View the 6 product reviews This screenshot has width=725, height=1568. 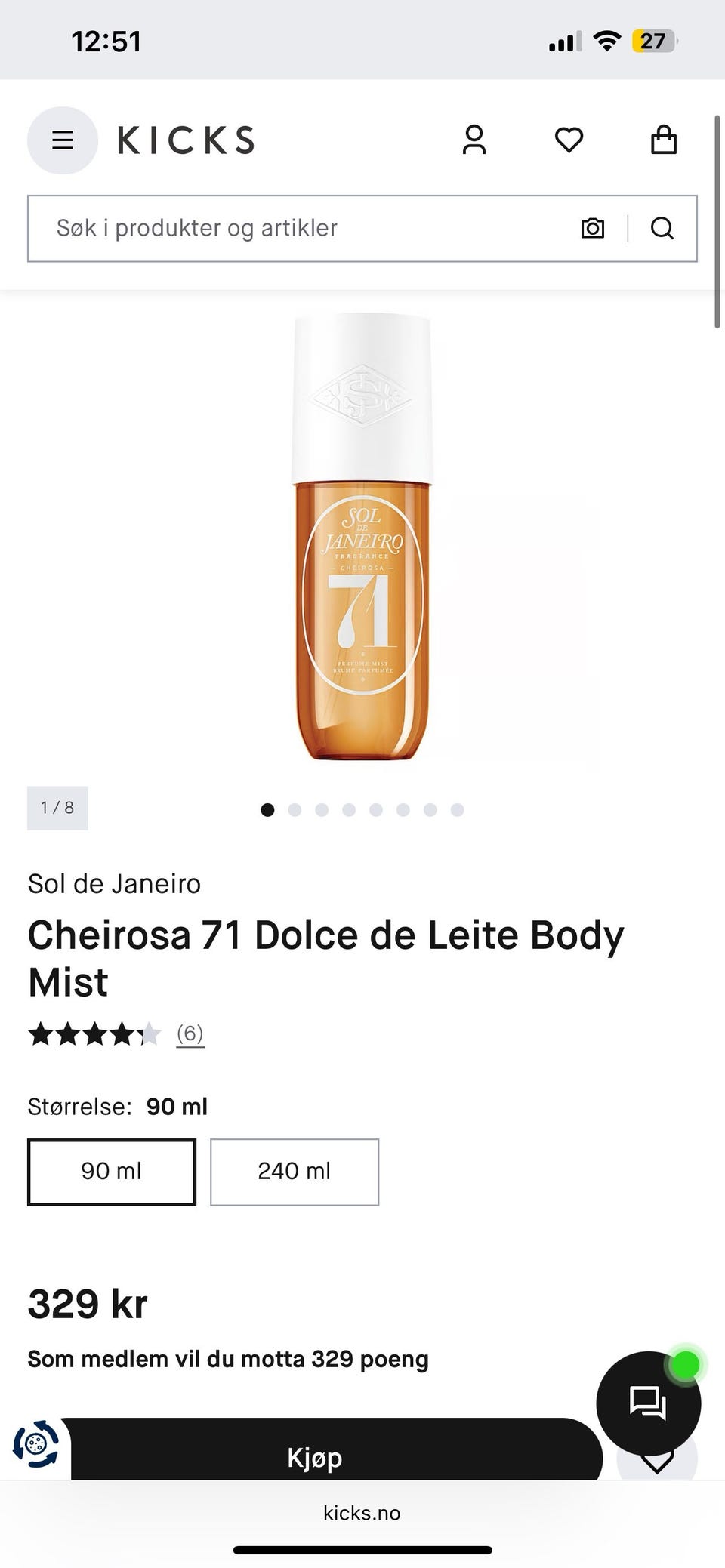point(190,1033)
